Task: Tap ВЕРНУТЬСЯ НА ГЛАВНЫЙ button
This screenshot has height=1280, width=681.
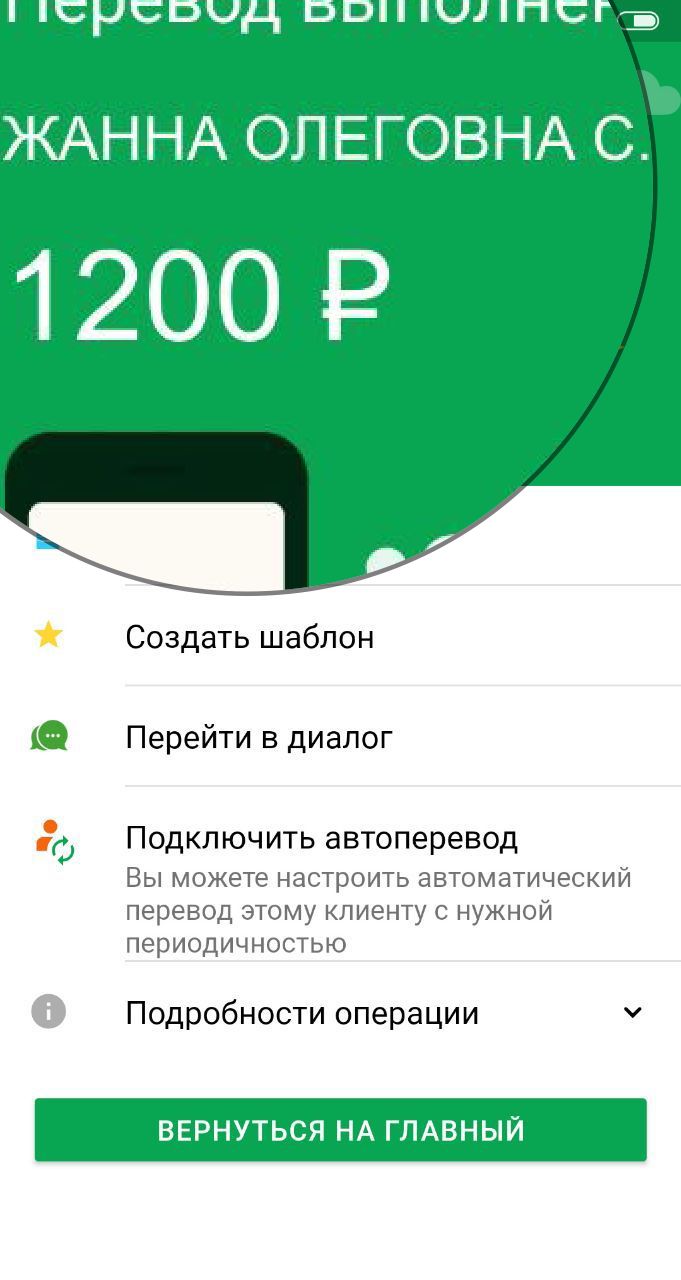Action: pyautogui.click(x=340, y=1130)
